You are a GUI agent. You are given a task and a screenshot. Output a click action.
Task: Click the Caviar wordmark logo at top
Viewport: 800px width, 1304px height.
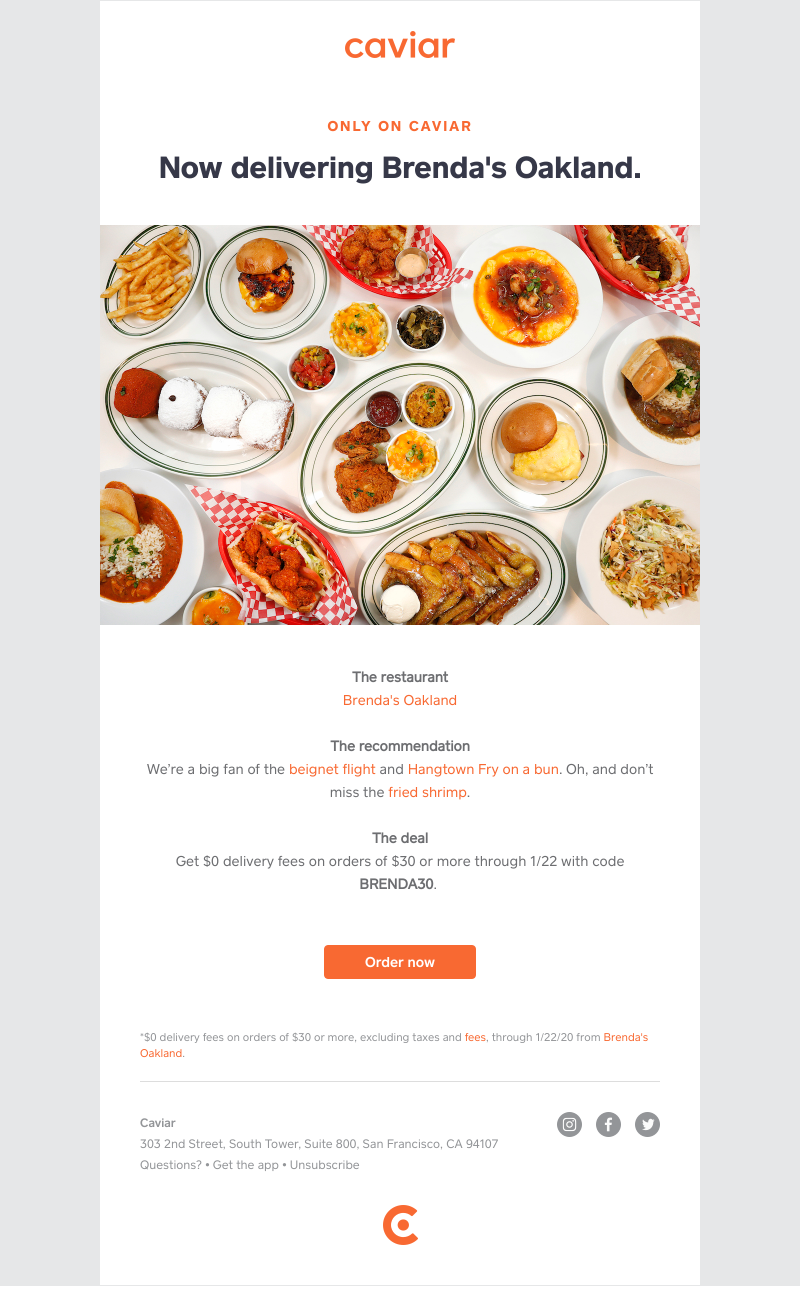coord(399,46)
